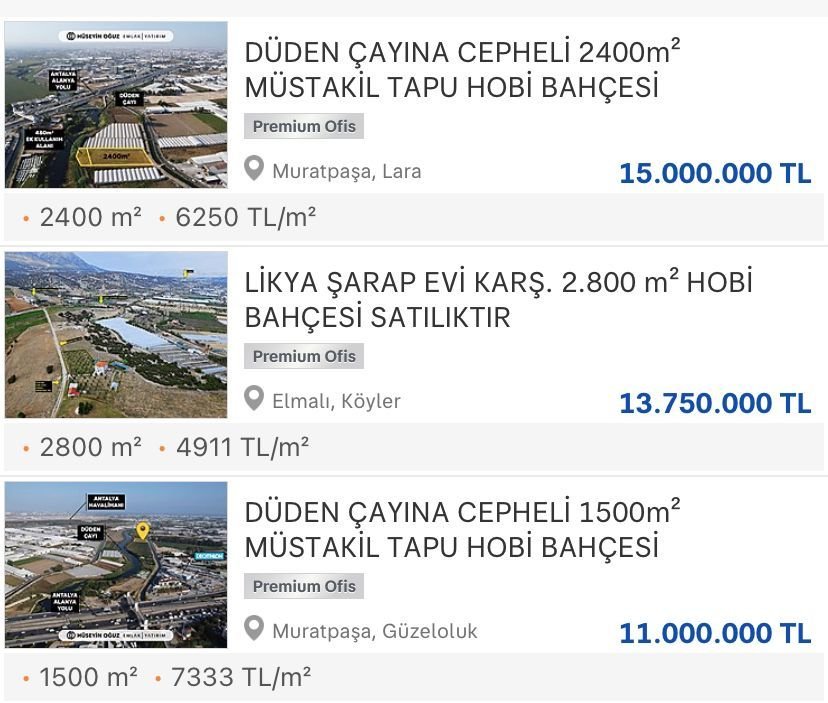Open the 2400m² Düden Çayı listing in Lara
Image resolution: width=828 pixels, height=703 pixels.
coord(468,70)
